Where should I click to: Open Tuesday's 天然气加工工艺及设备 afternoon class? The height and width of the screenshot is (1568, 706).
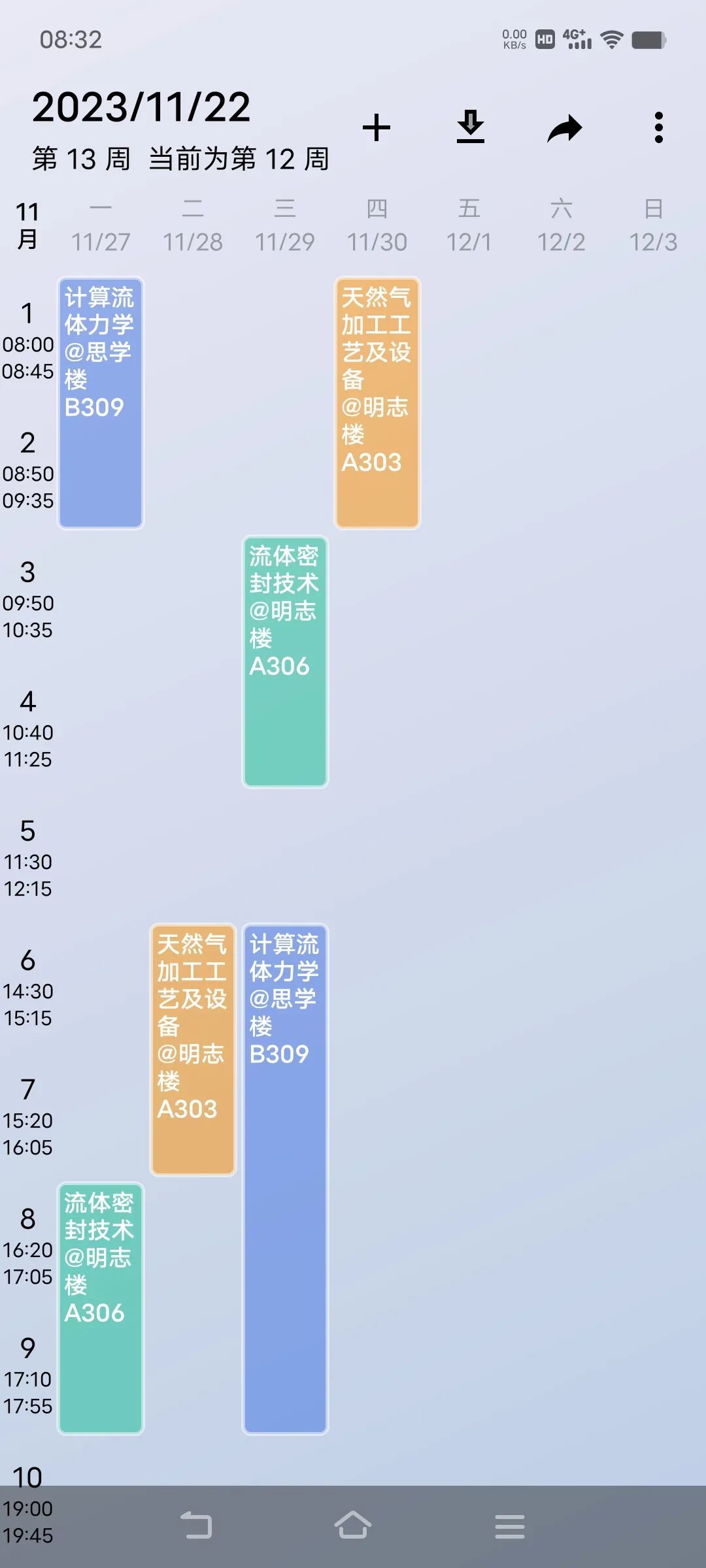[193, 1050]
